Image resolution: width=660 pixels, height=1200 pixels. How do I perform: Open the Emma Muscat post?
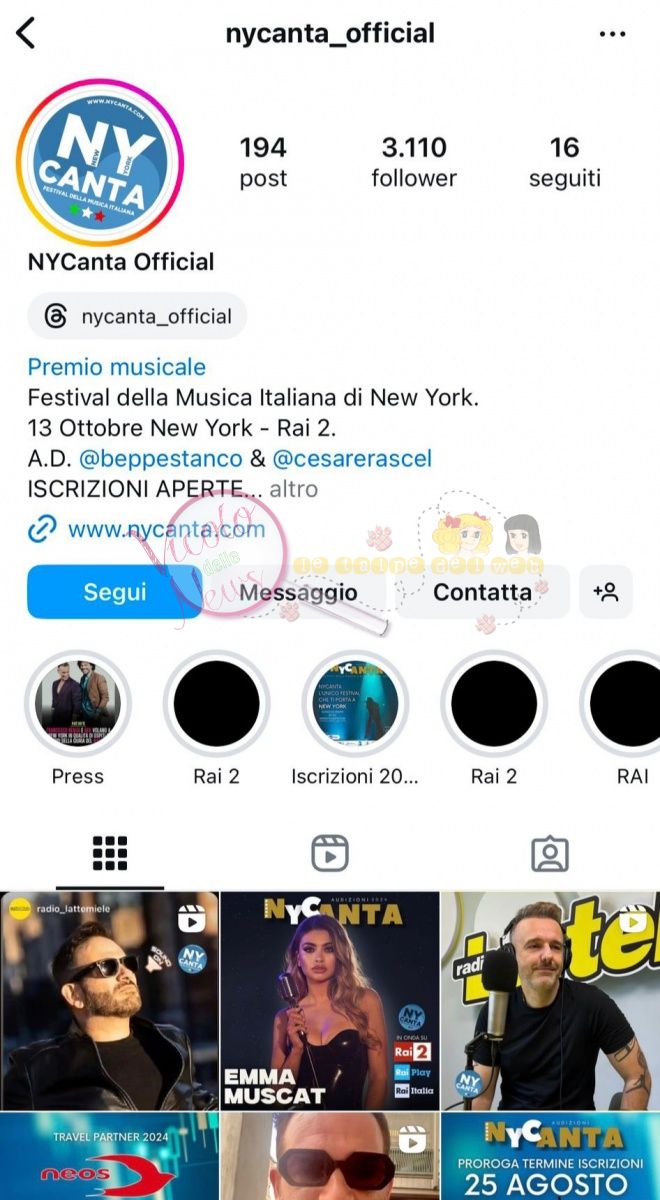click(x=329, y=1000)
